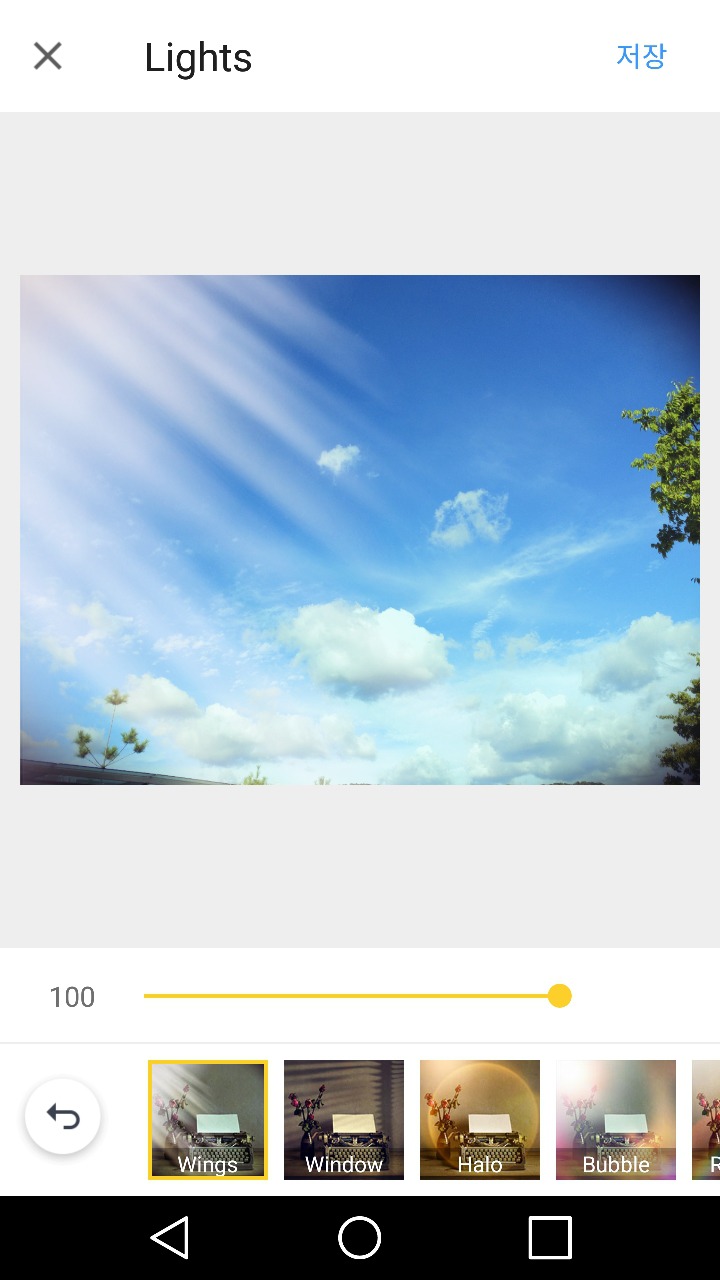Go back with the system back button
Screen dimensions: 720x1280
click(169, 1238)
